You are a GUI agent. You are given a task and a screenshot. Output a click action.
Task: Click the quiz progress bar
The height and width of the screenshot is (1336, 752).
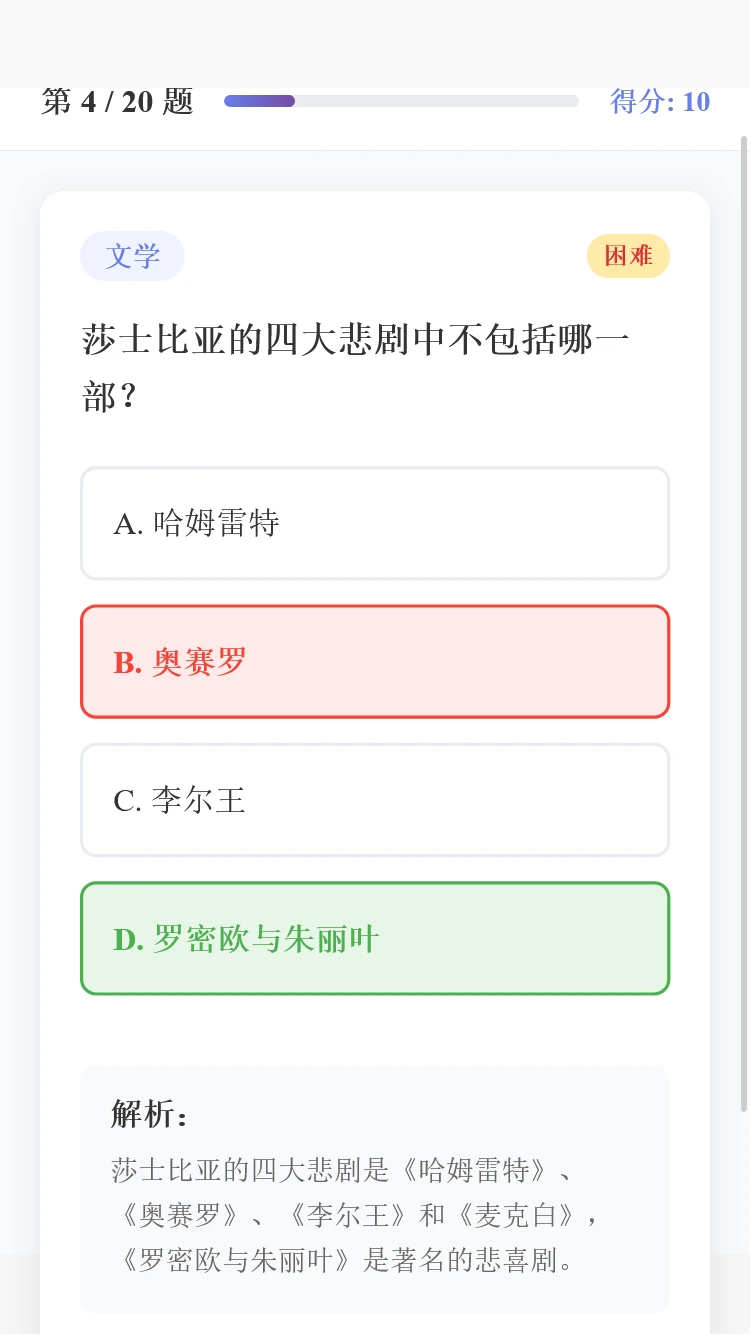(400, 101)
